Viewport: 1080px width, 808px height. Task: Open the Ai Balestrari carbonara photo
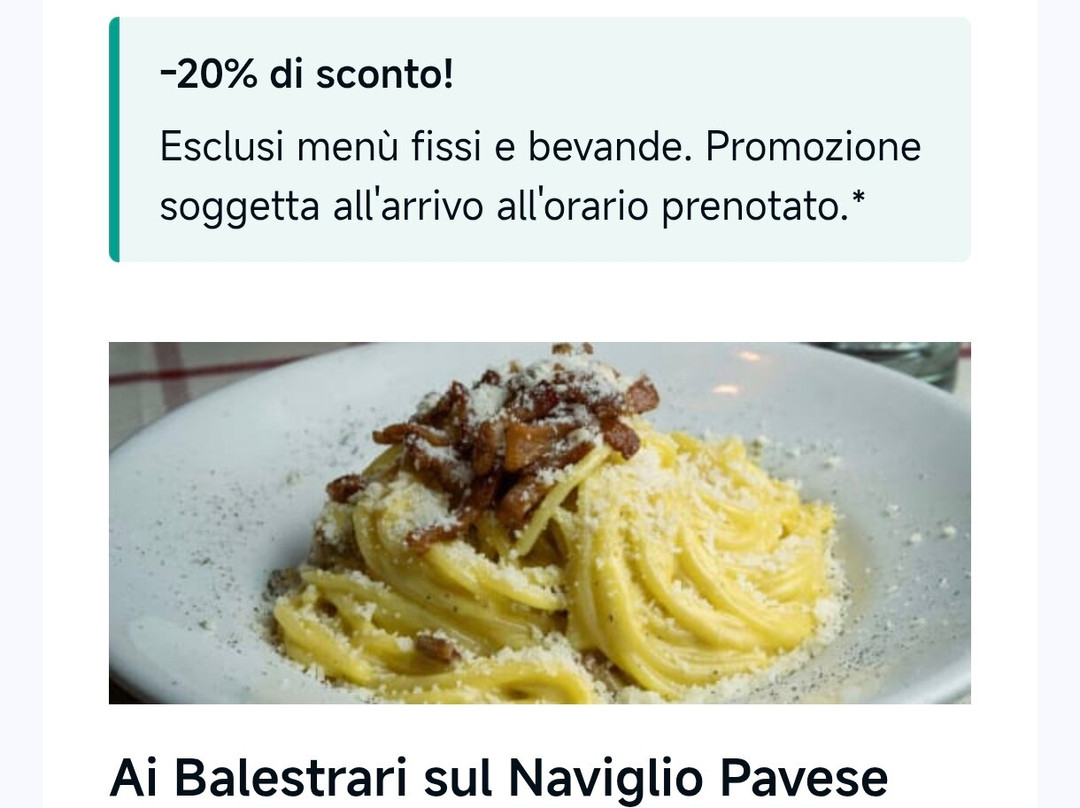[x=539, y=523]
